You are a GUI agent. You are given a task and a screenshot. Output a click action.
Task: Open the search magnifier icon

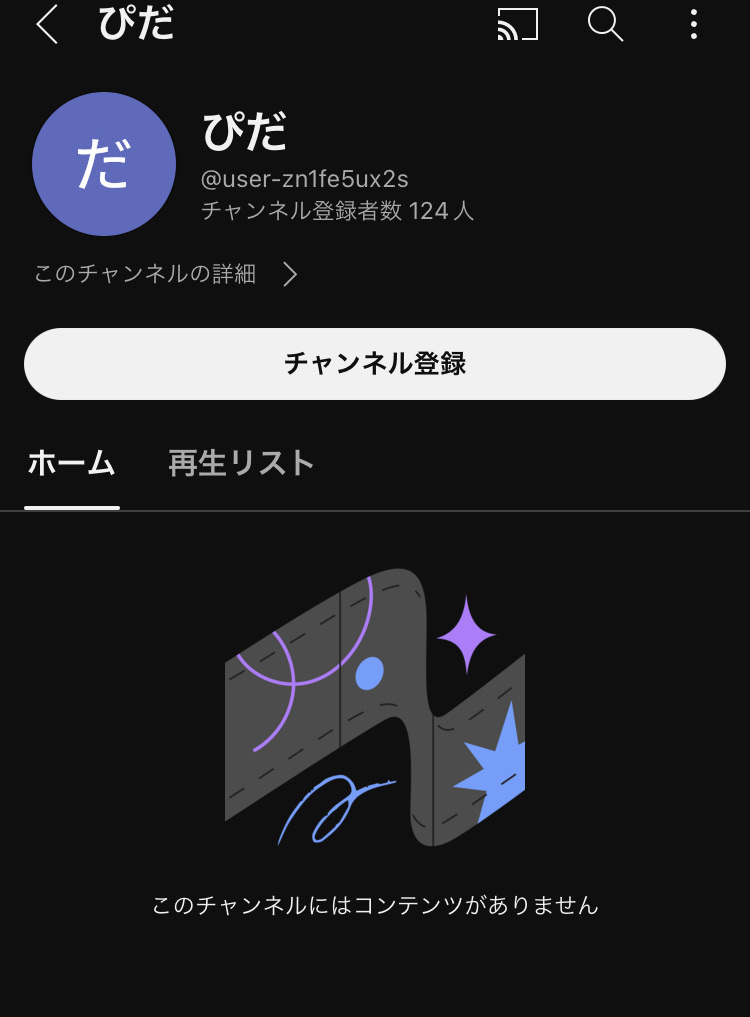point(605,24)
